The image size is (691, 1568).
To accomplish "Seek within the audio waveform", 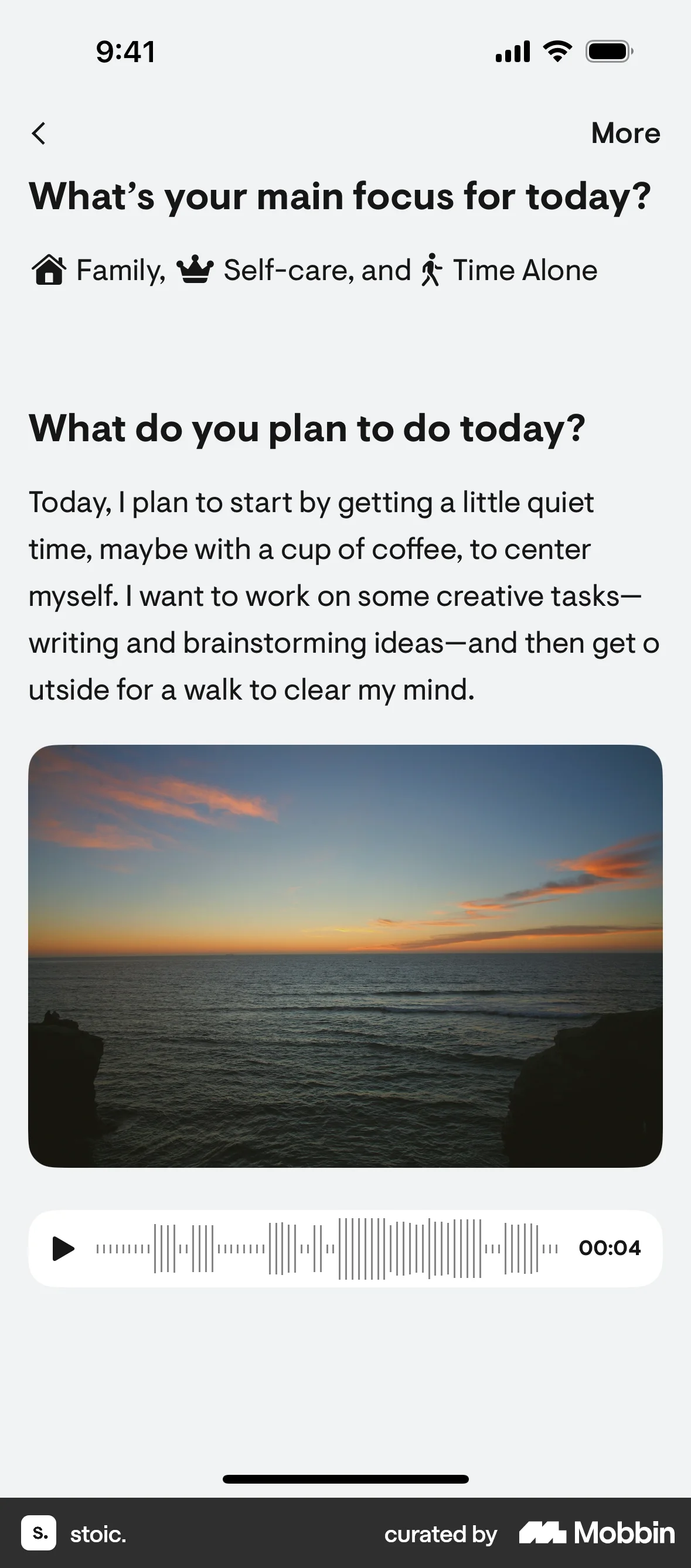I will click(x=327, y=1249).
